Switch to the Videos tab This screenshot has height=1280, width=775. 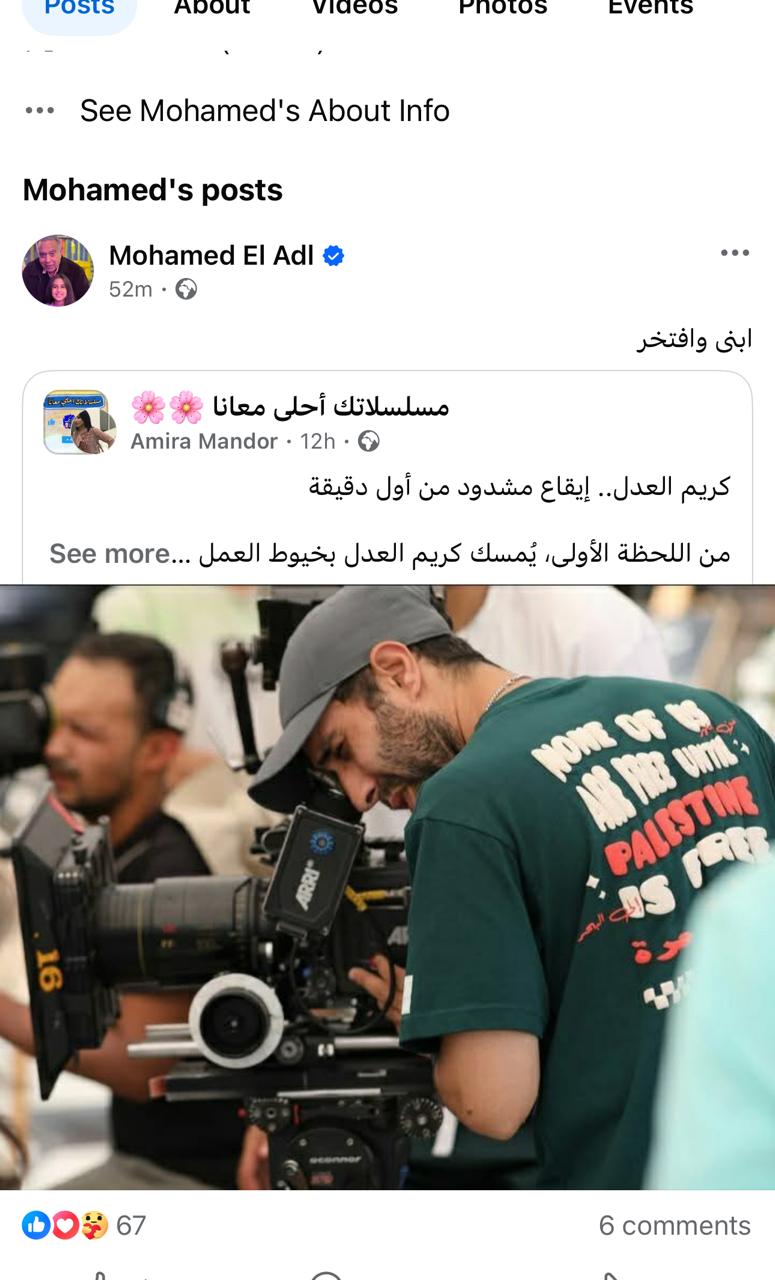coord(354,8)
